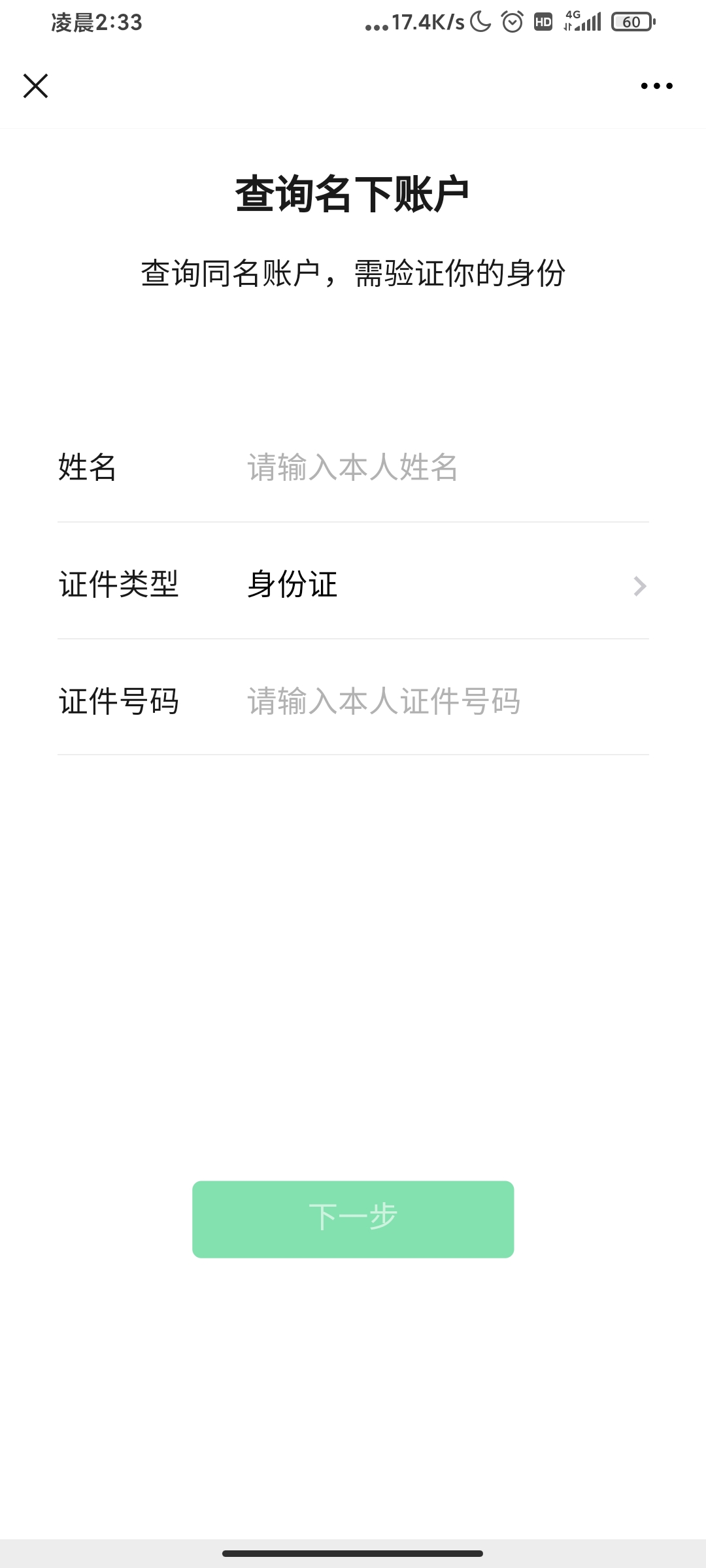Focus the 证件号码 ID number field
The height and width of the screenshot is (1568, 706).
[445, 701]
